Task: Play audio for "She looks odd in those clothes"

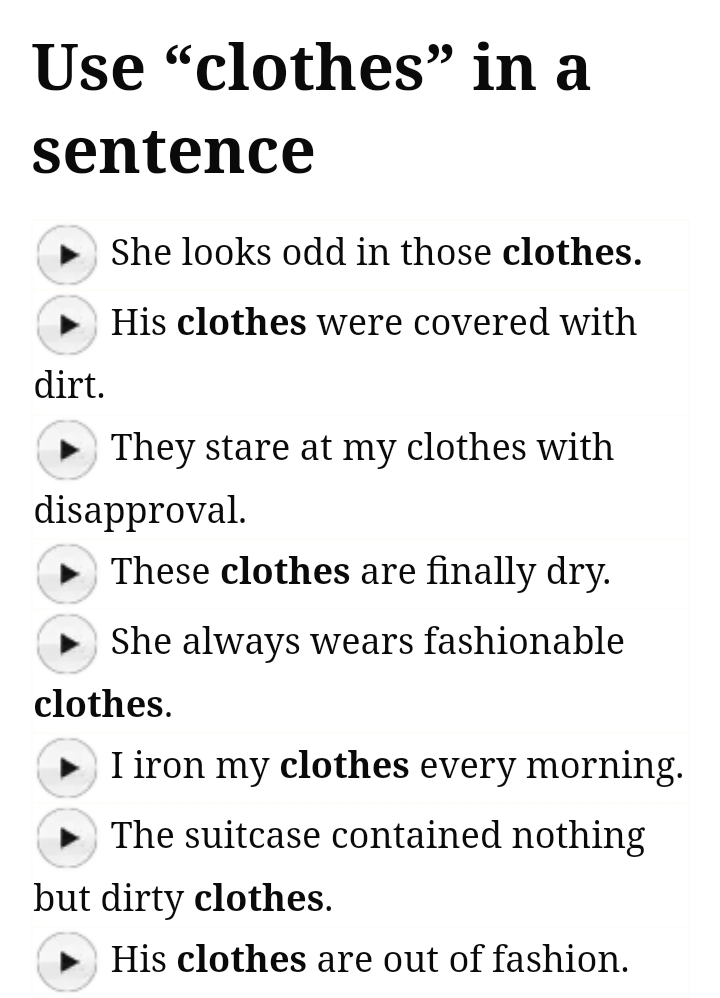Action: (x=67, y=254)
